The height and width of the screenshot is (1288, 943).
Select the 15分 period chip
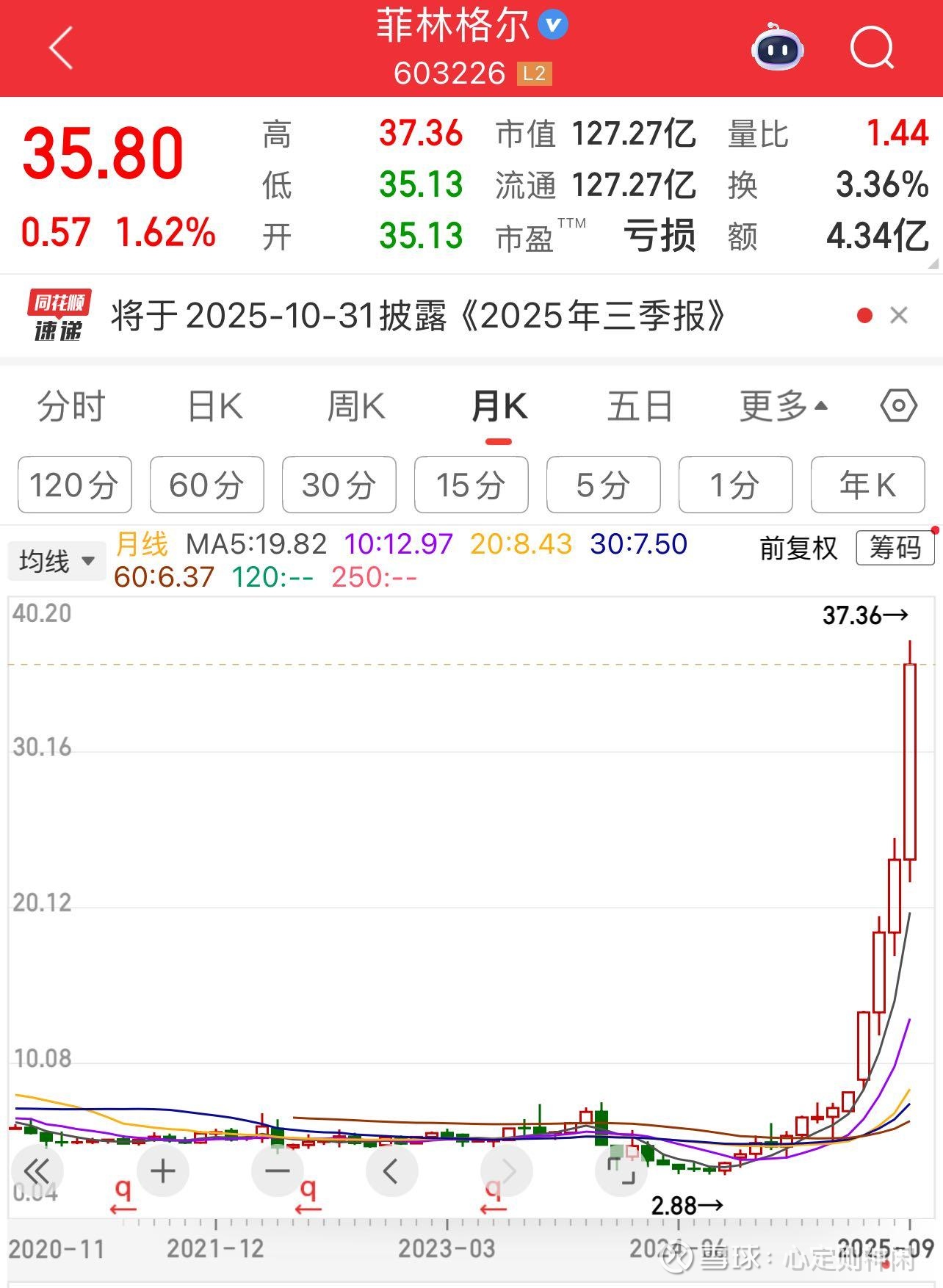coord(471,485)
